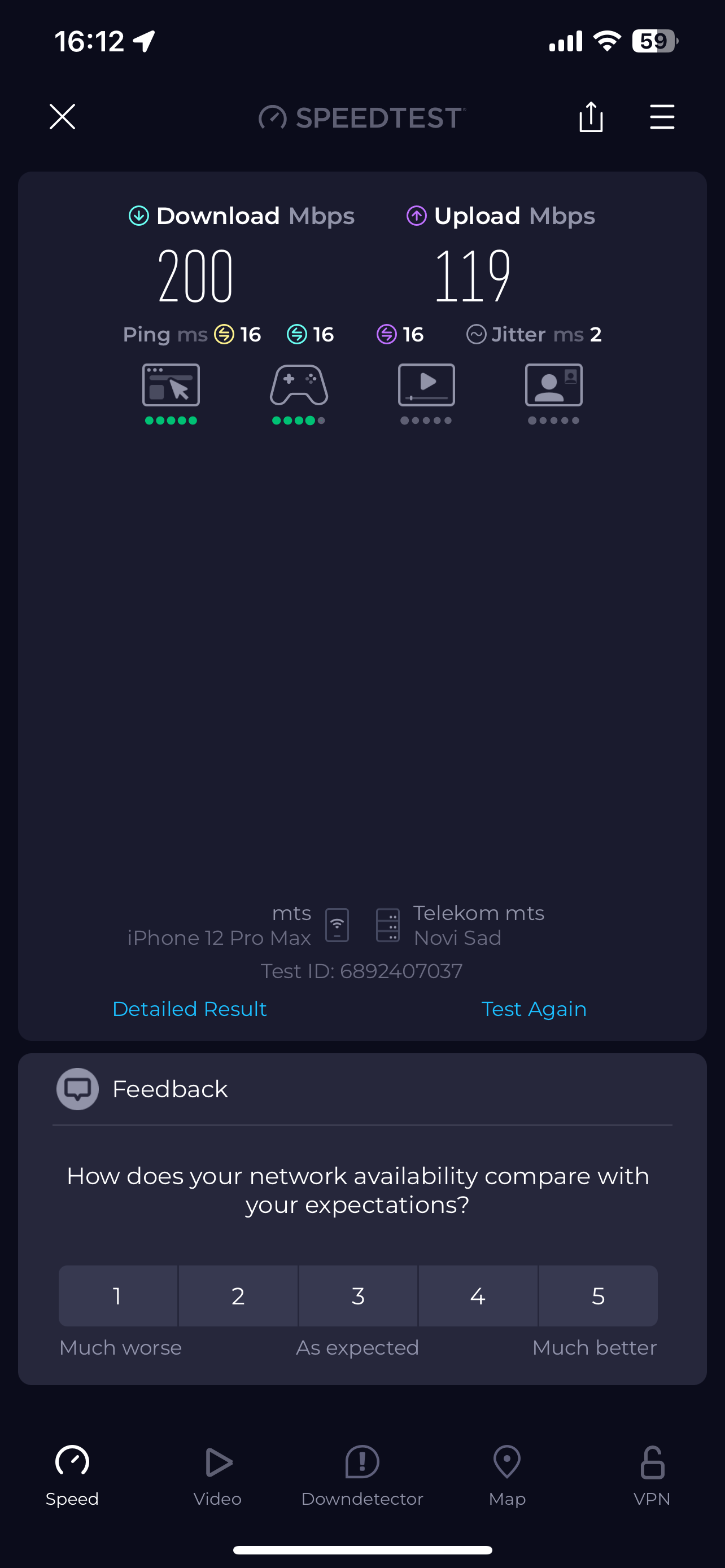This screenshot has width=725, height=1568.
Task: Tap the video conferencing experience icon
Action: click(x=553, y=386)
